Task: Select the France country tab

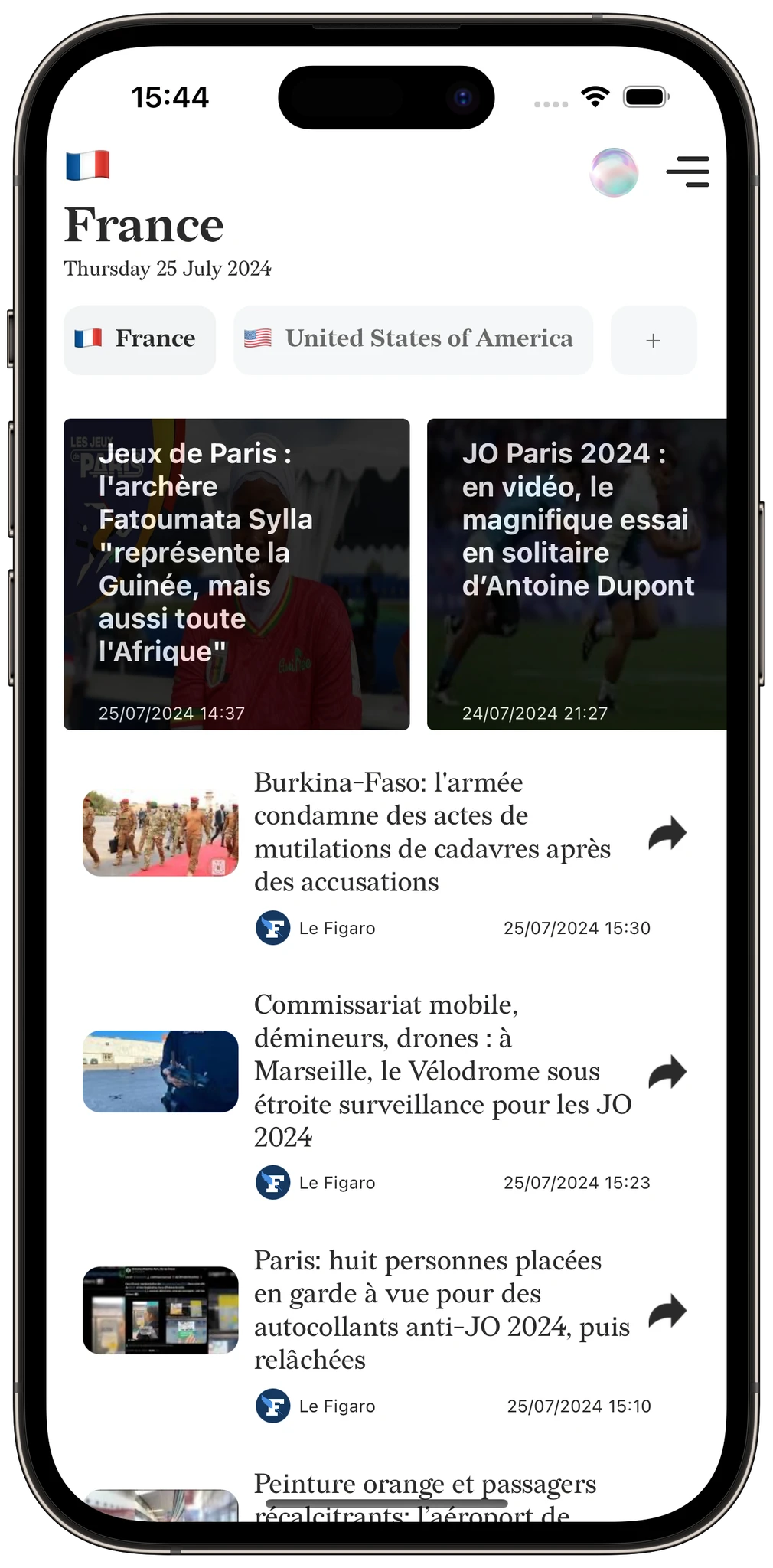Action: [139, 340]
